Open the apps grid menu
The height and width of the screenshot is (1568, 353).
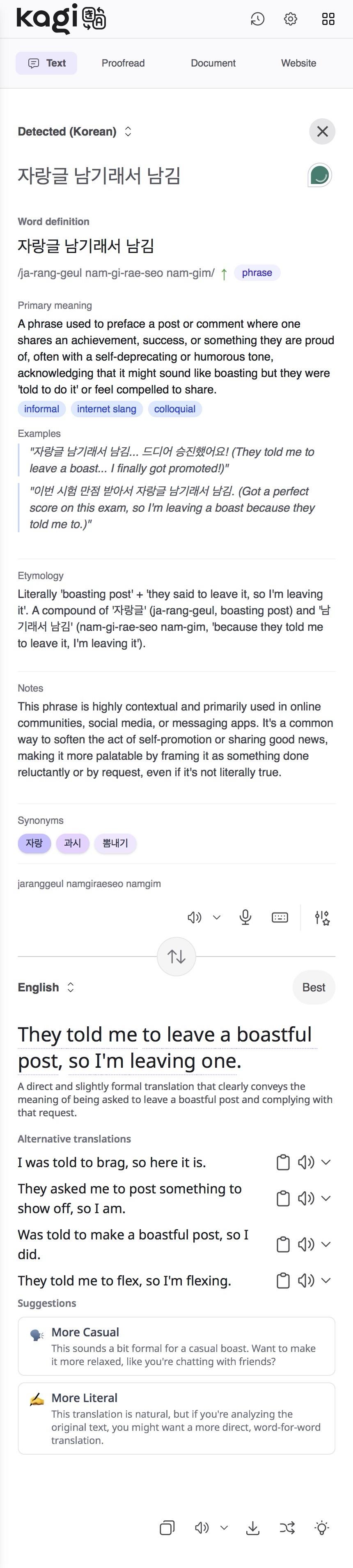coord(328,19)
